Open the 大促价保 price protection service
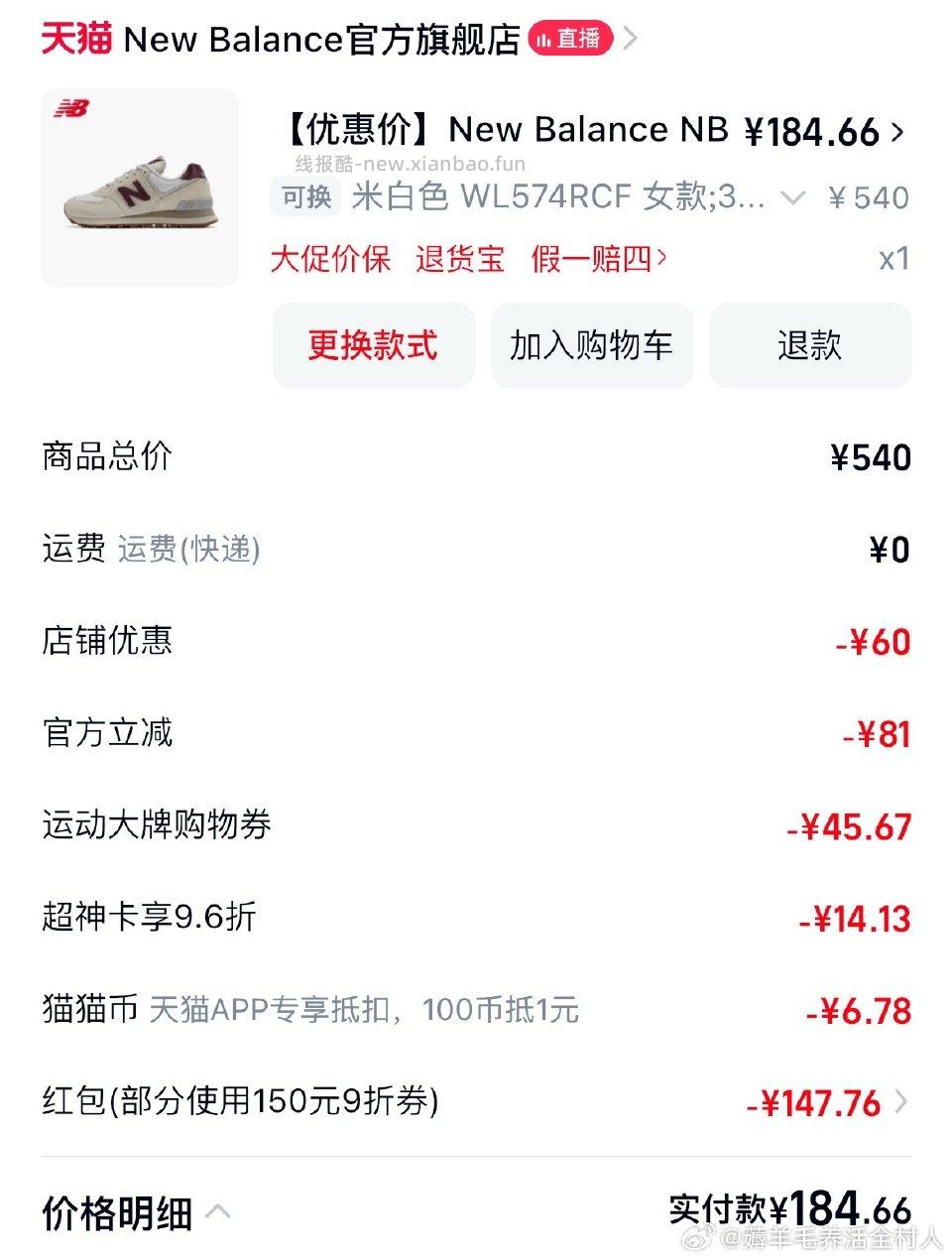952x1260 pixels. pos(330,259)
